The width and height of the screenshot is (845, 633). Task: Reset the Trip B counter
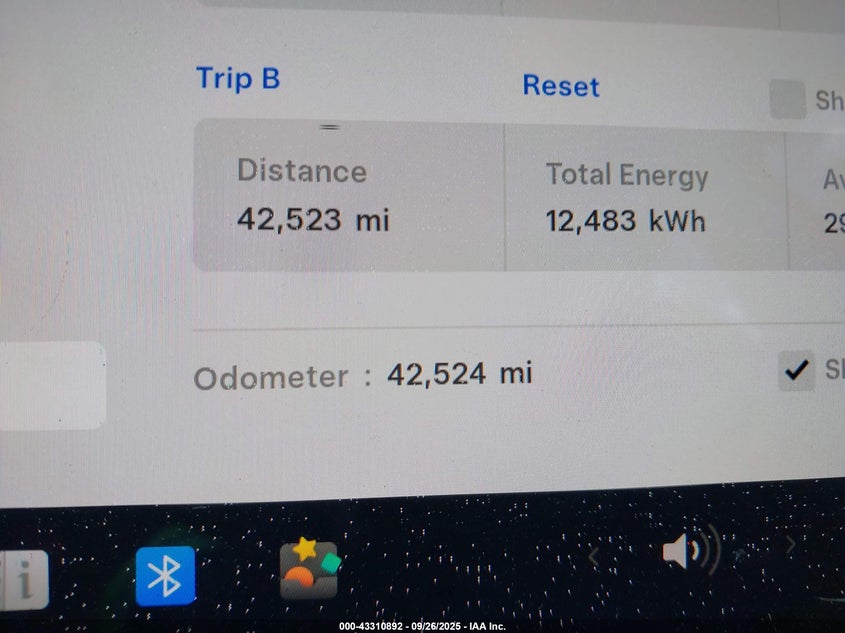coord(561,86)
